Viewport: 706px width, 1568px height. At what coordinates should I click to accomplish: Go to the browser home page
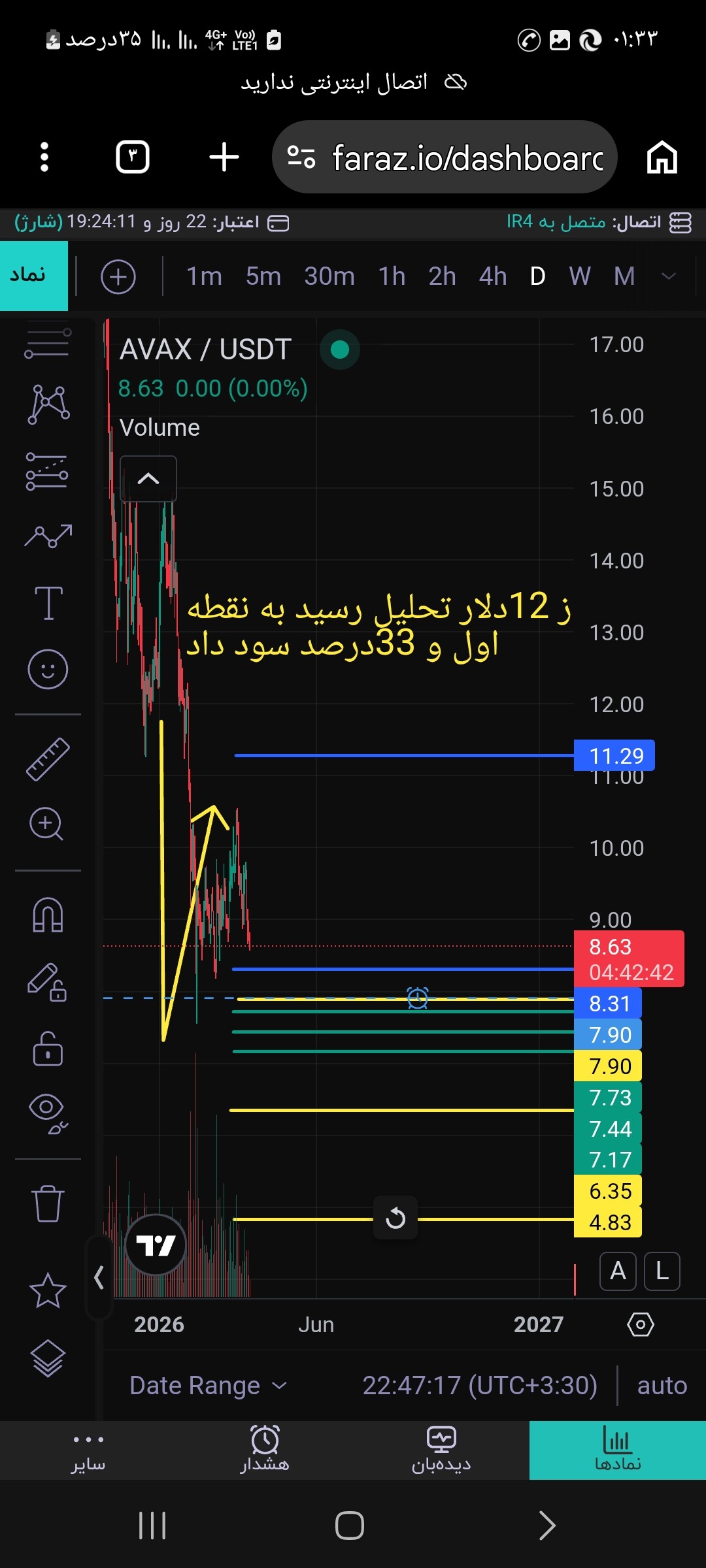pyautogui.click(x=662, y=157)
